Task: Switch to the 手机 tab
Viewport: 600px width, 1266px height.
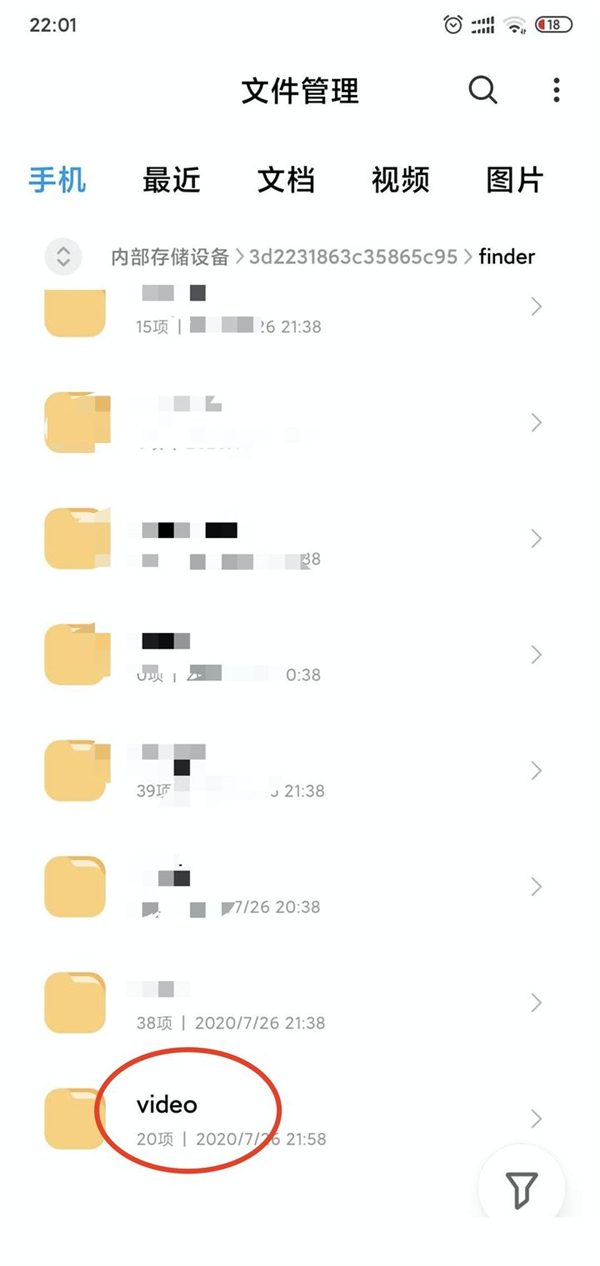Action: click(57, 180)
